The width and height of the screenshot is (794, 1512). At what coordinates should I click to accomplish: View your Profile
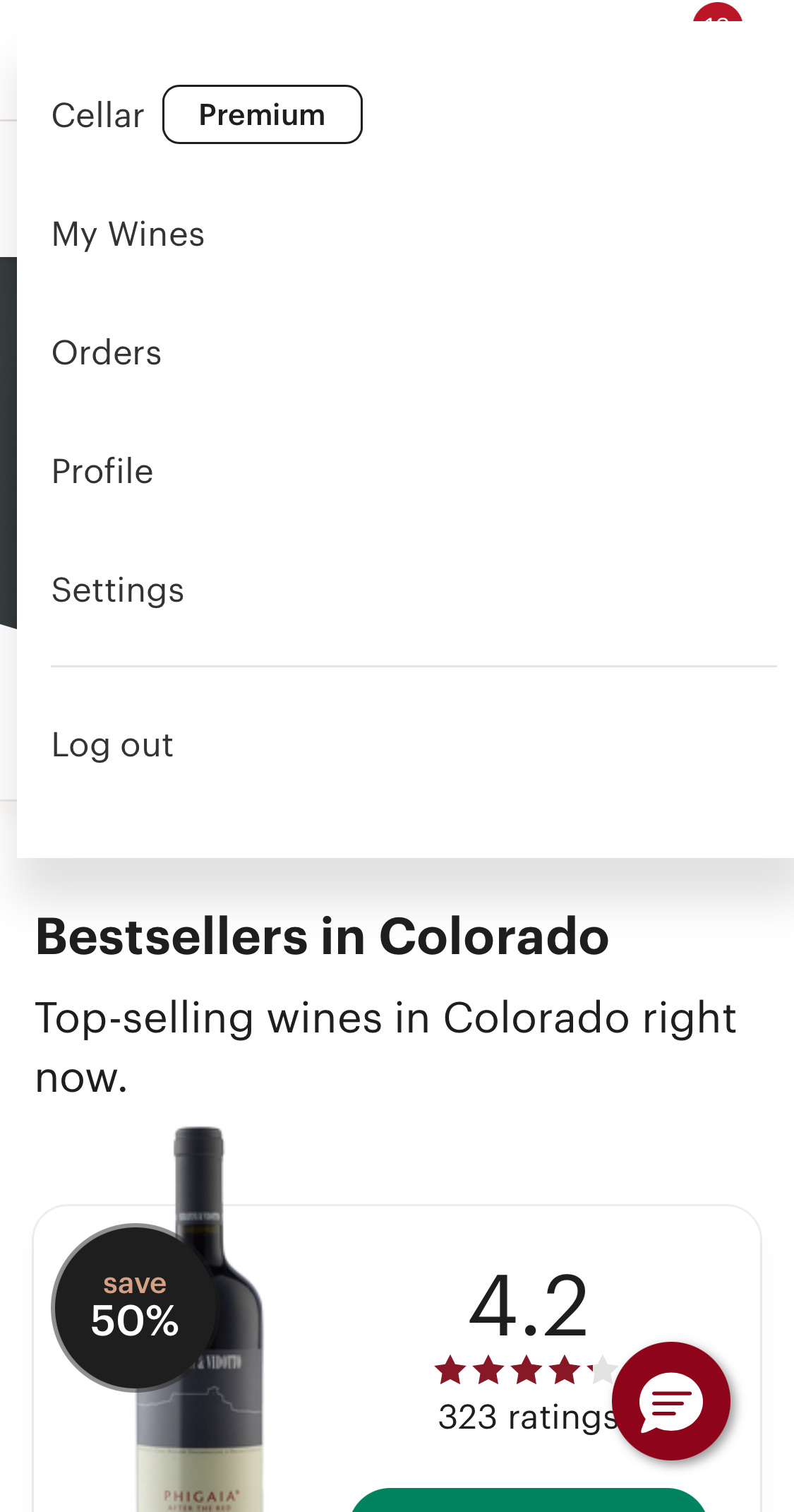coord(102,471)
